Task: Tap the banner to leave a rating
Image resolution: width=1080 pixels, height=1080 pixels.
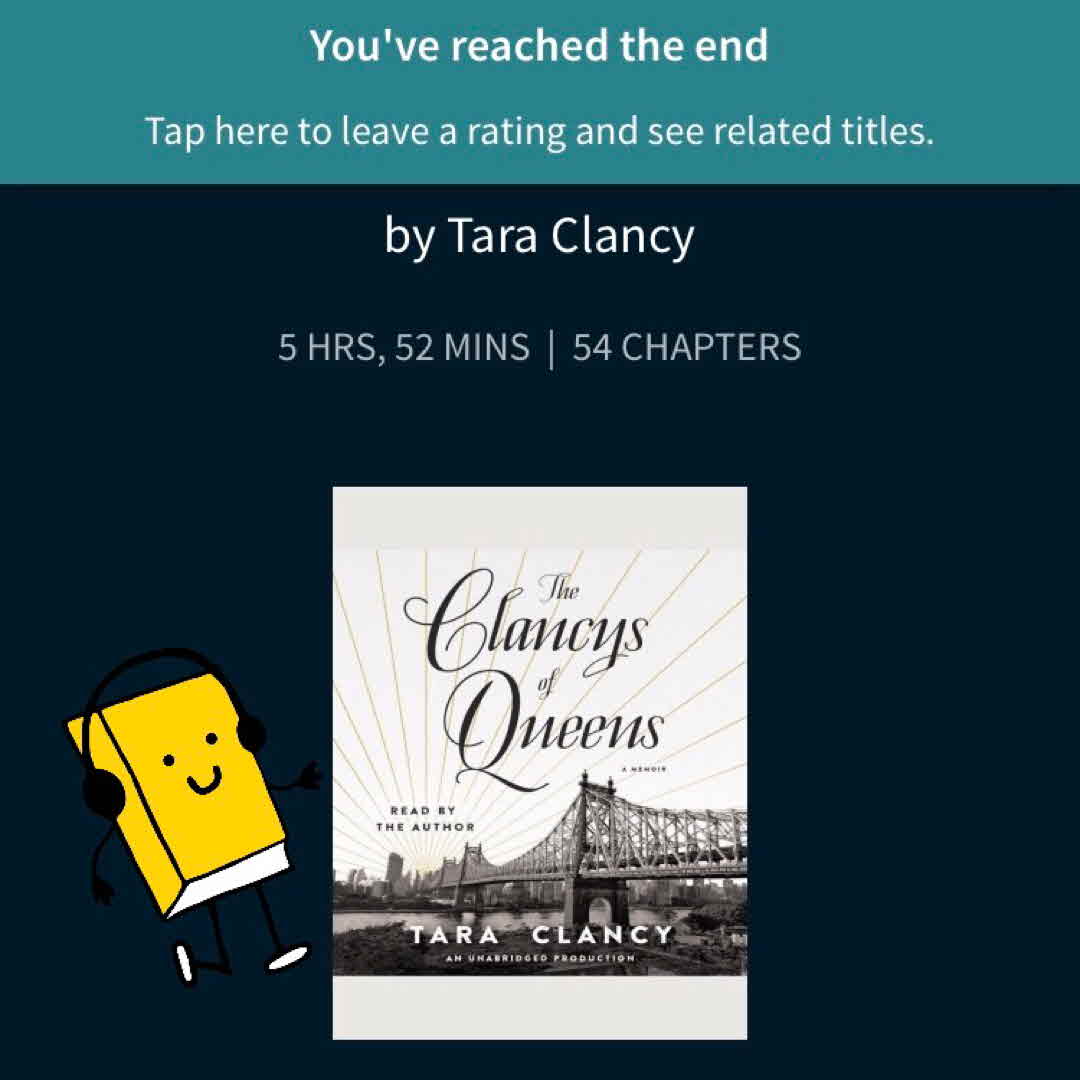Action: [540, 92]
